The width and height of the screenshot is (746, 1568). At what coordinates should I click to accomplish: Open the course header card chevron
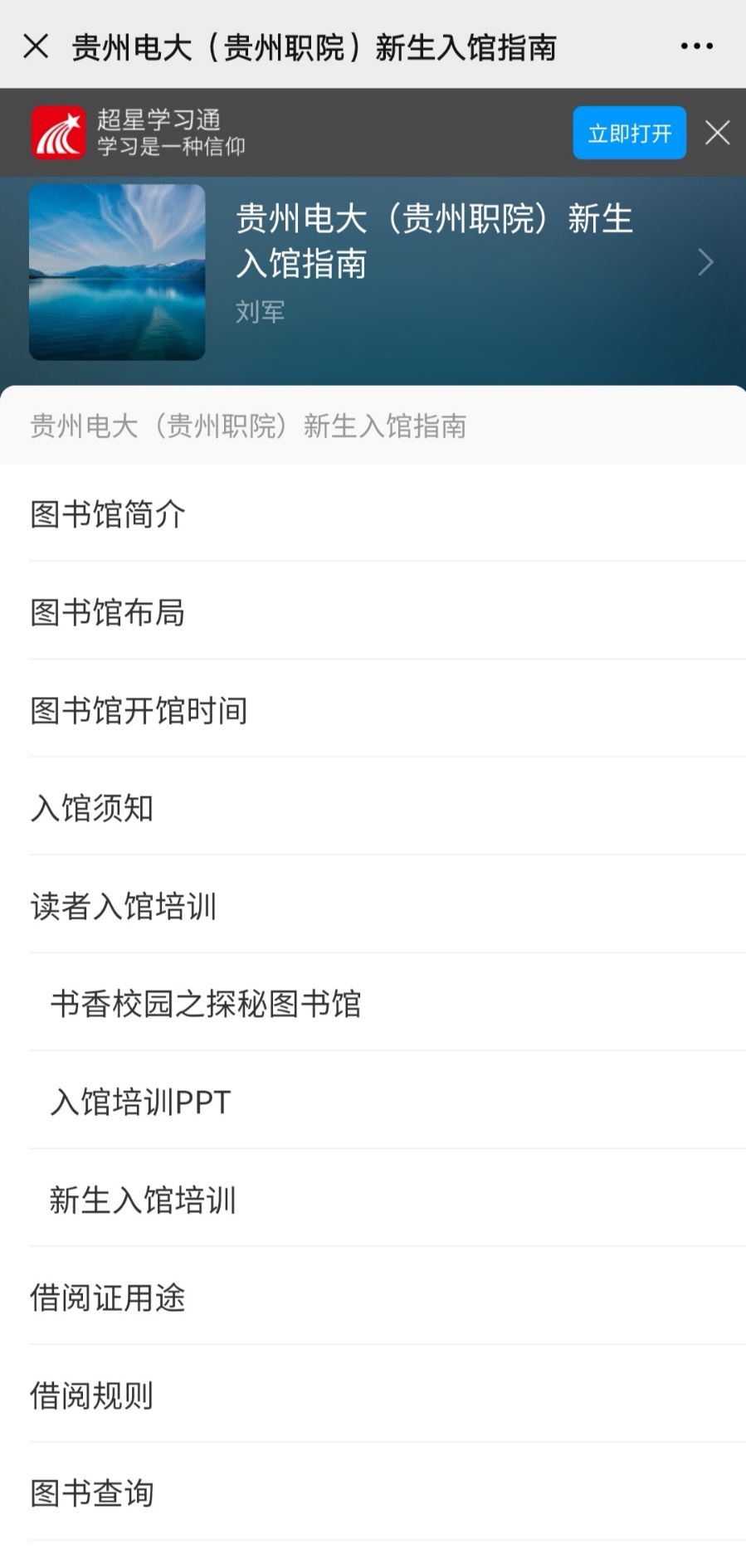pos(705,263)
